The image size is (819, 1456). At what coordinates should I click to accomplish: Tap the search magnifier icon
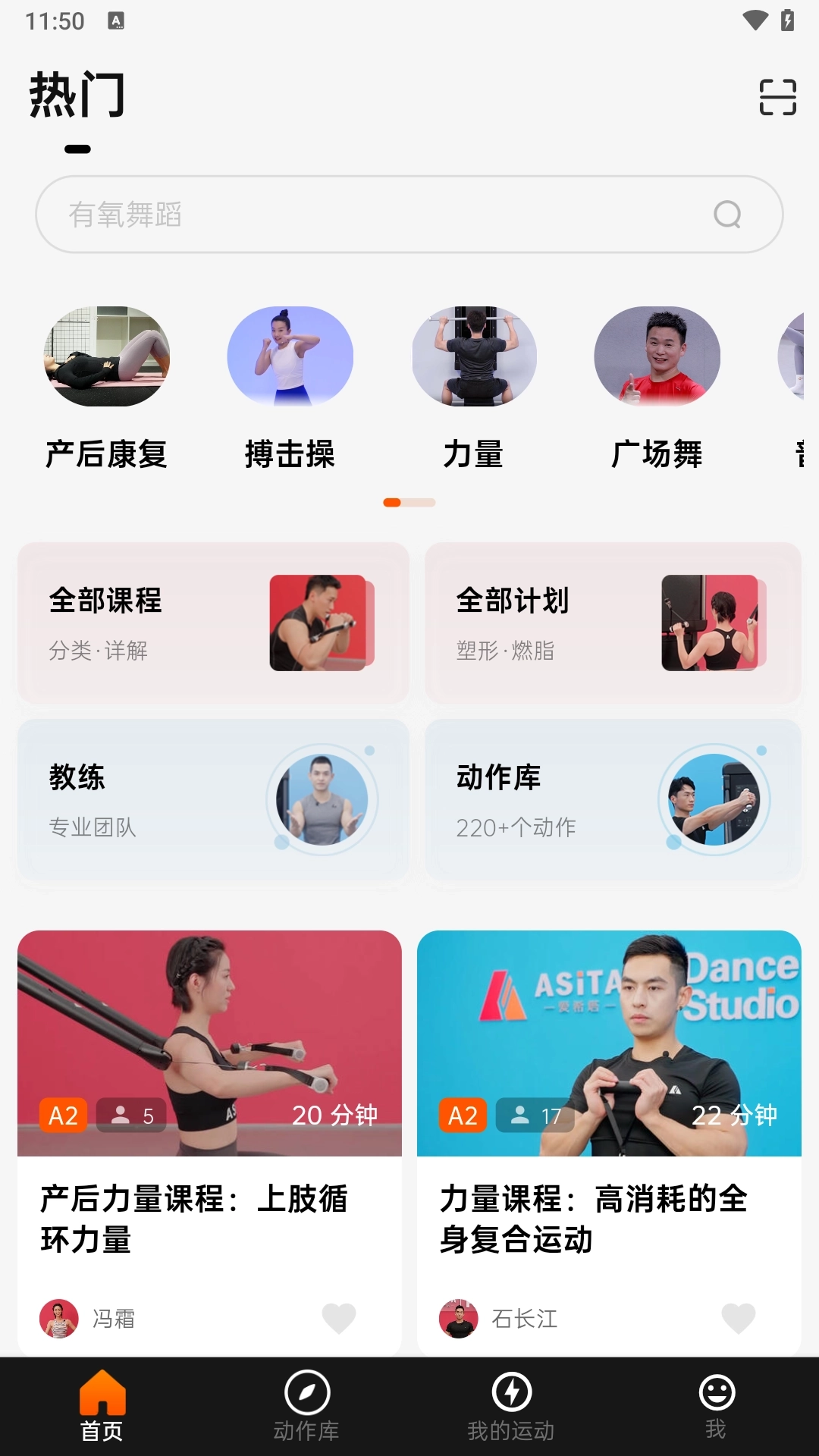click(726, 215)
